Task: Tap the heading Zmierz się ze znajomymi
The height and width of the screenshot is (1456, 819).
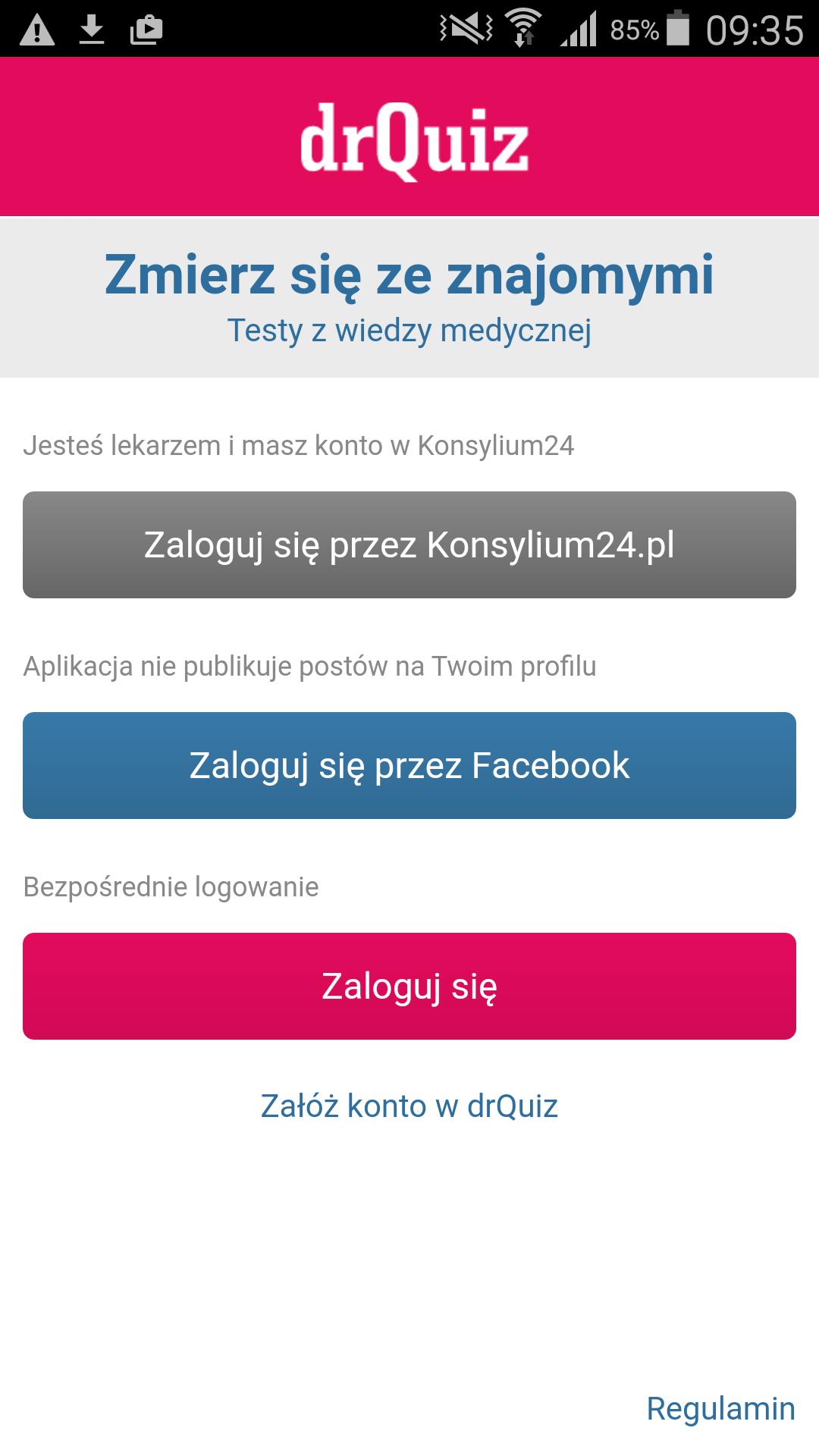Action: 409,277
